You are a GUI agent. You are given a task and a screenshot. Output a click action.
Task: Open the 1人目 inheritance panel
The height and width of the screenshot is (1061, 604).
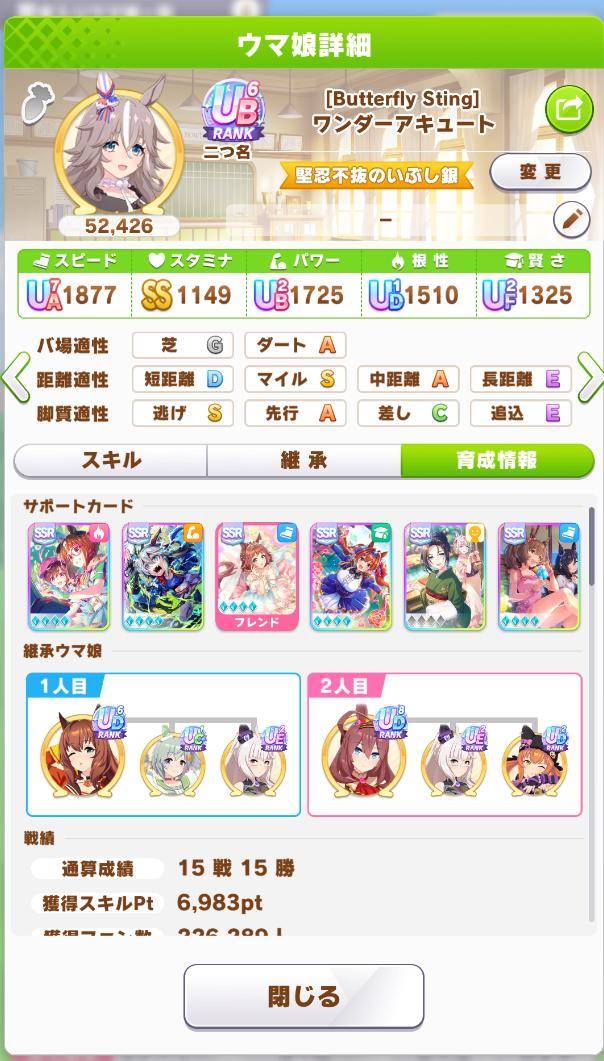[163, 744]
